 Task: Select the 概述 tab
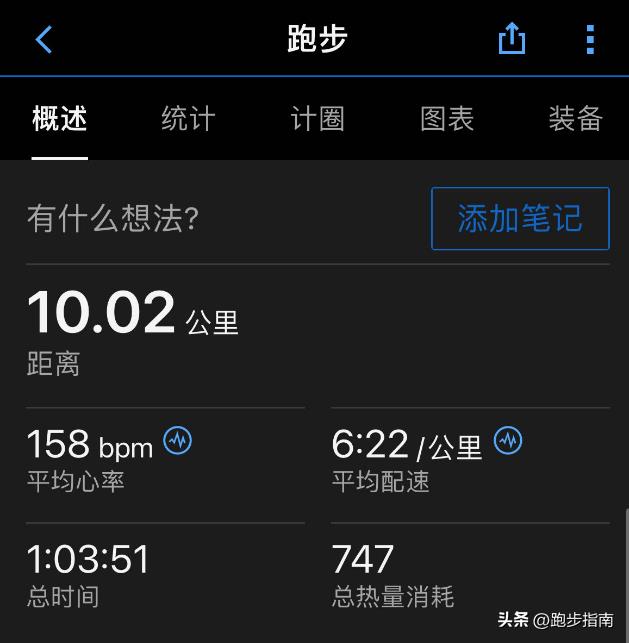(x=60, y=119)
